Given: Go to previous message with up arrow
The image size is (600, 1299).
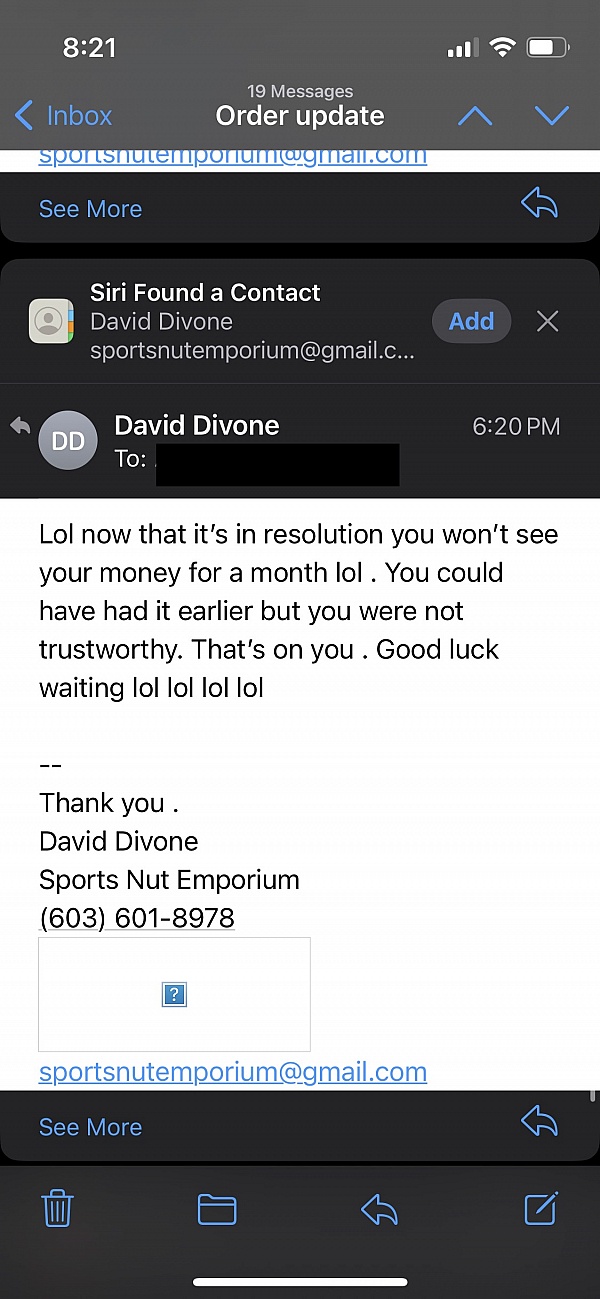Looking at the screenshot, I should point(475,116).
